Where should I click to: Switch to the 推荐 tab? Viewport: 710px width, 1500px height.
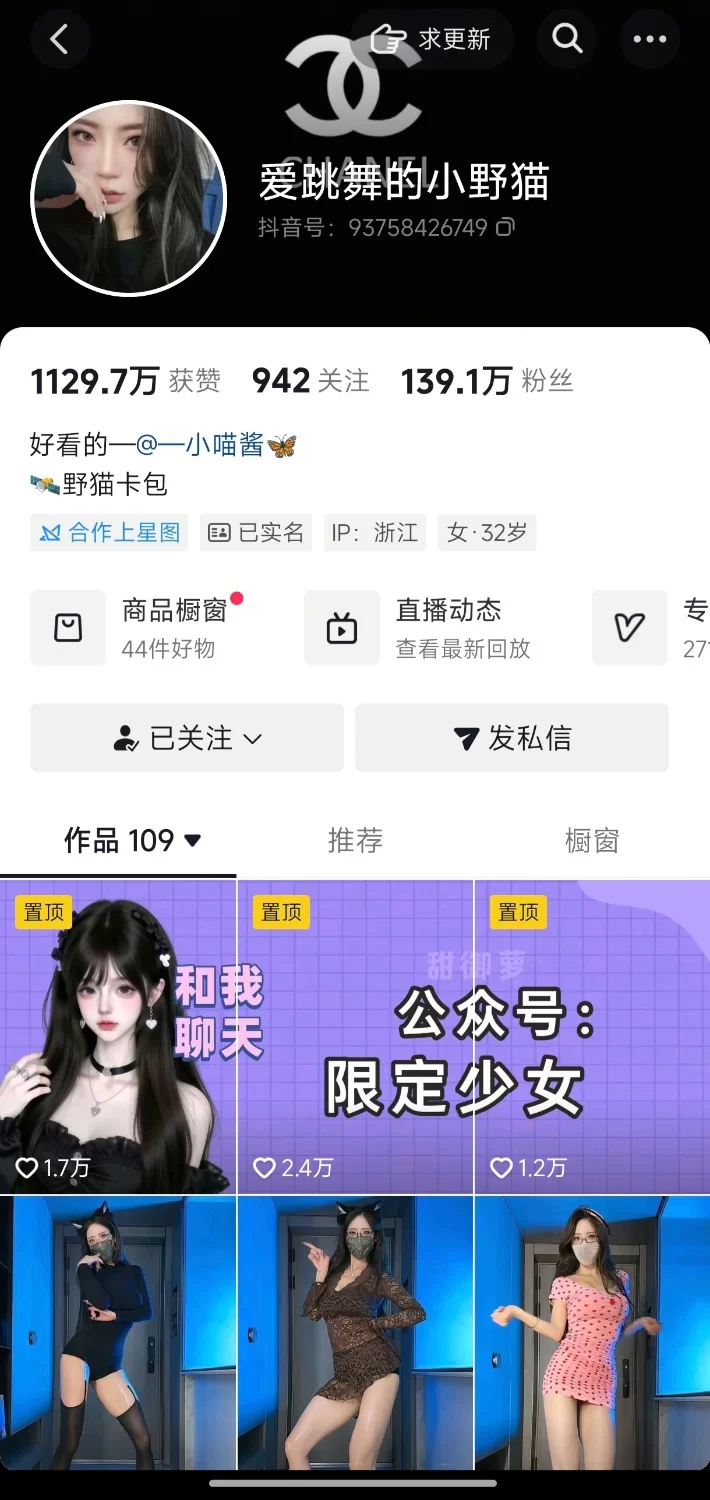pos(355,840)
